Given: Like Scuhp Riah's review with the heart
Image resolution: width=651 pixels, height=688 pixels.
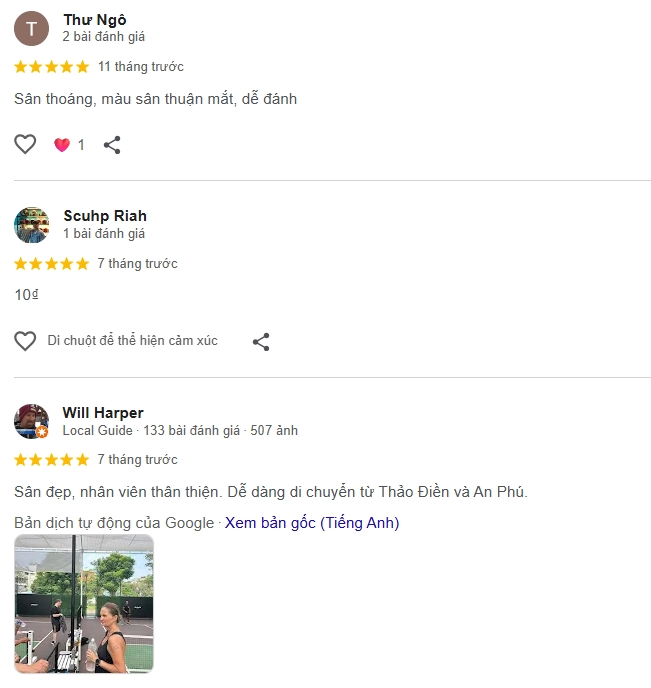Looking at the screenshot, I should click(x=25, y=341).
